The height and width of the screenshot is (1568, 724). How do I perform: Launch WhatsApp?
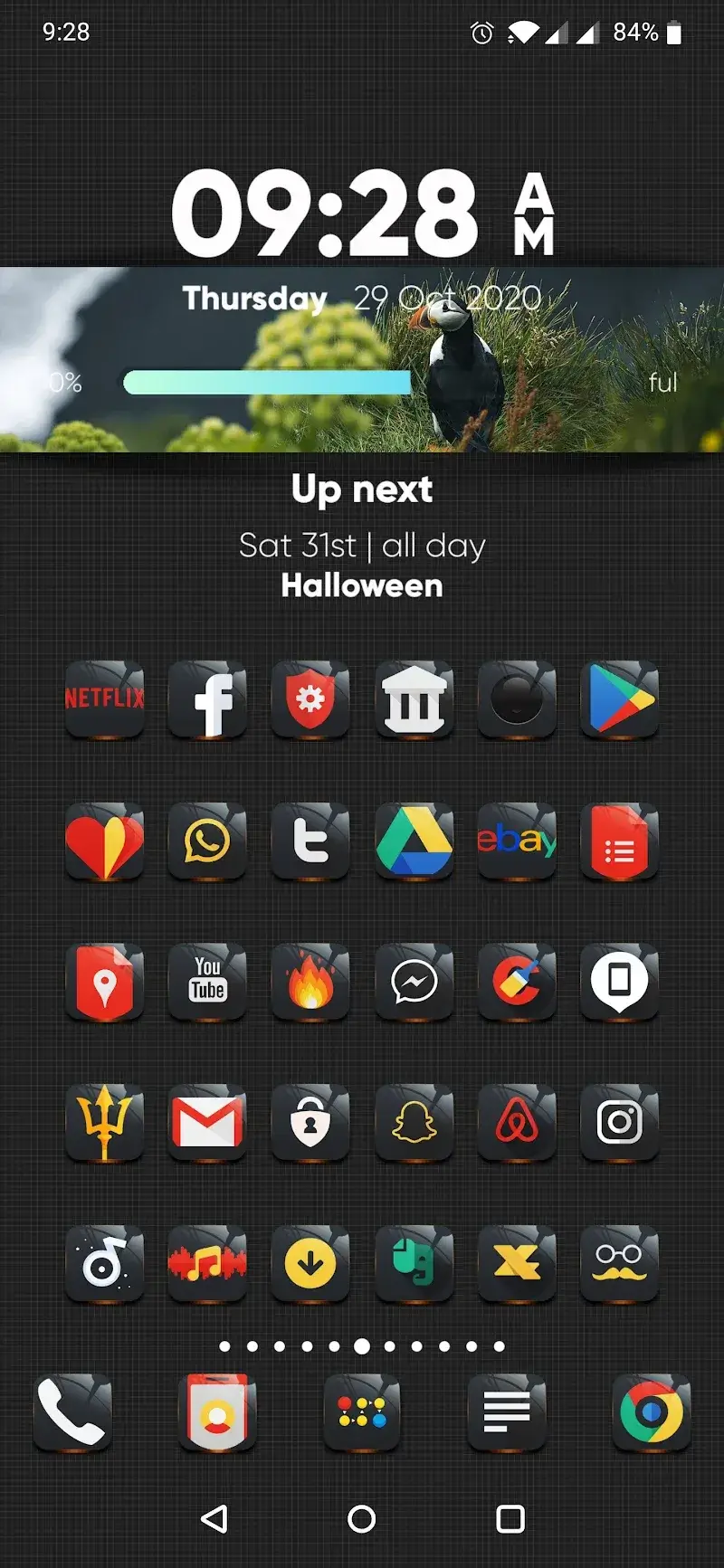click(x=207, y=841)
